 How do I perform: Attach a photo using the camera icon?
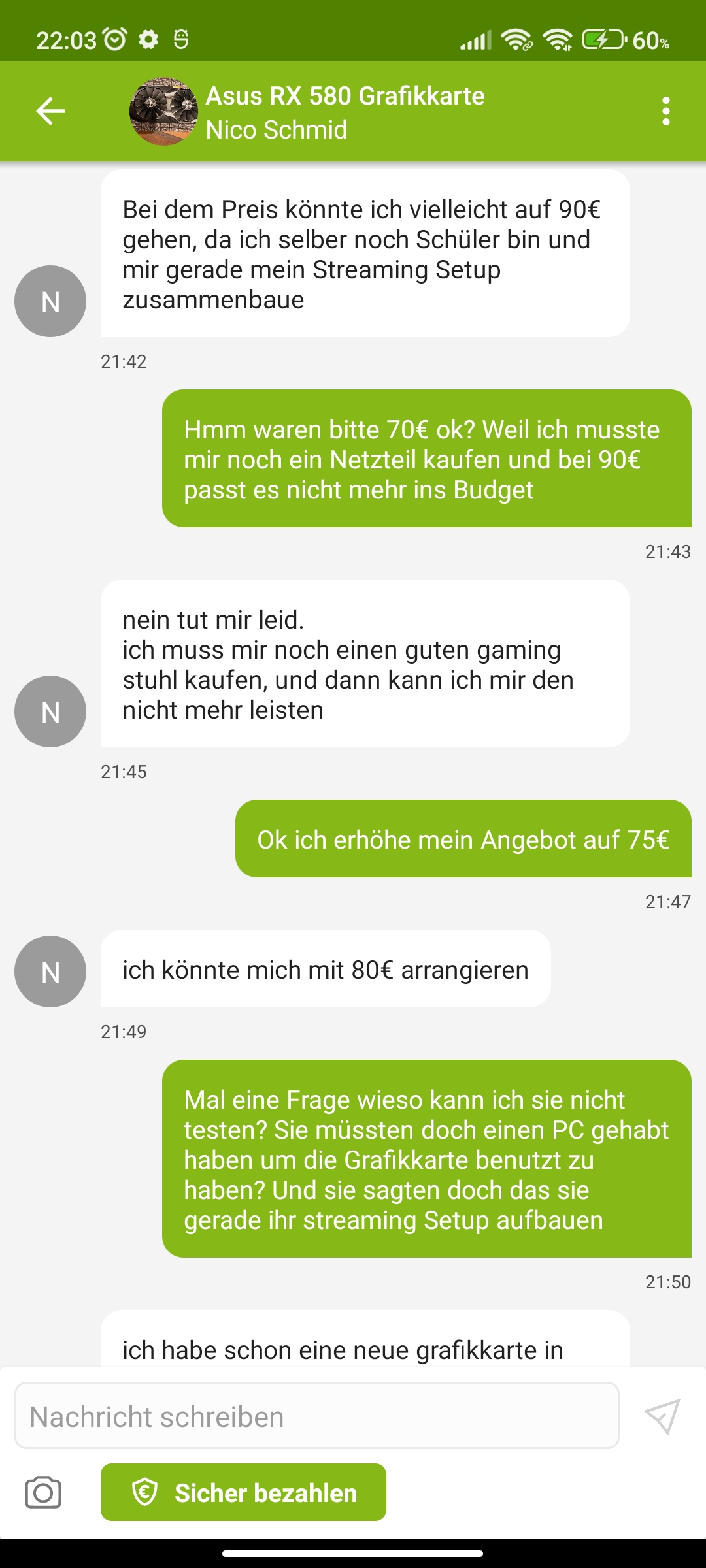(x=43, y=1493)
